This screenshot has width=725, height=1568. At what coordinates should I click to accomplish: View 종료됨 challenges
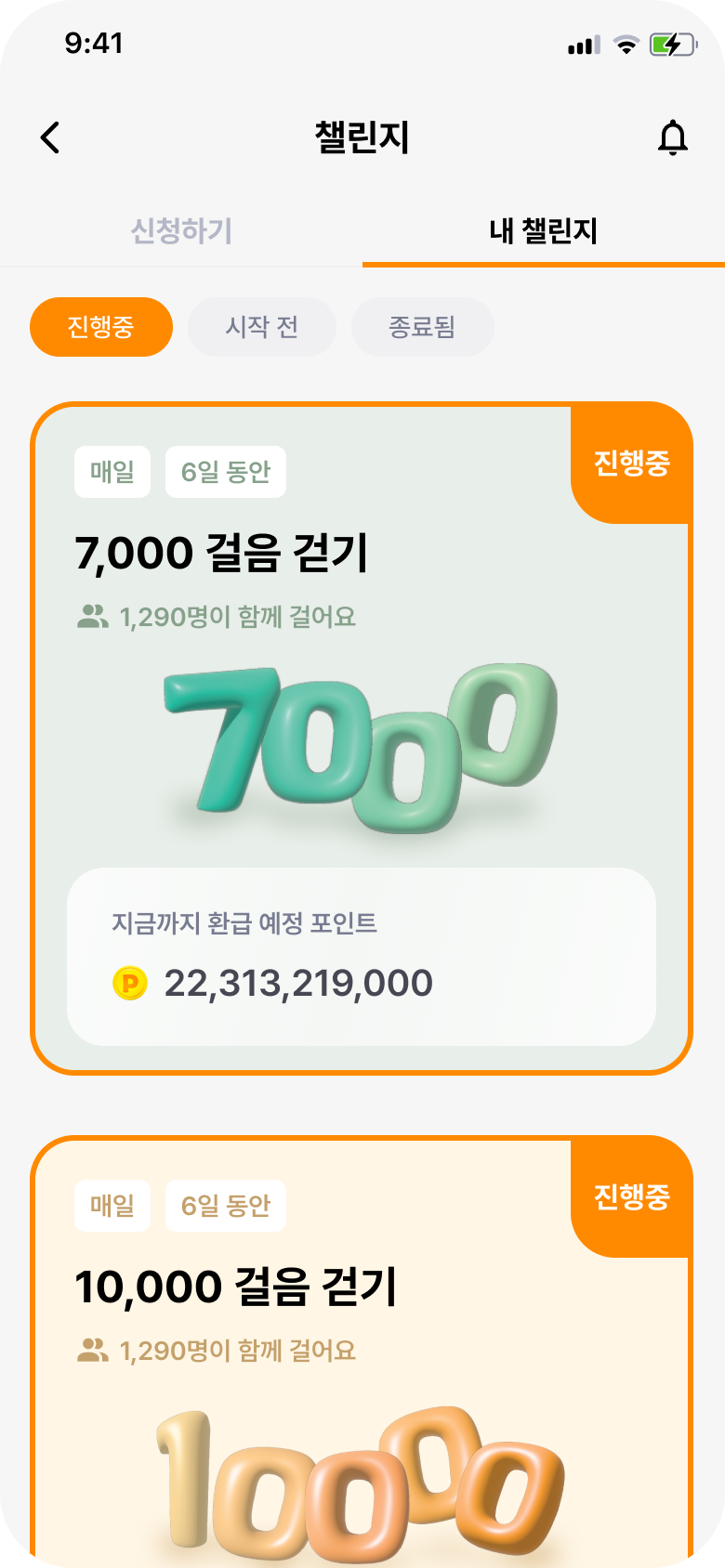click(422, 327)
